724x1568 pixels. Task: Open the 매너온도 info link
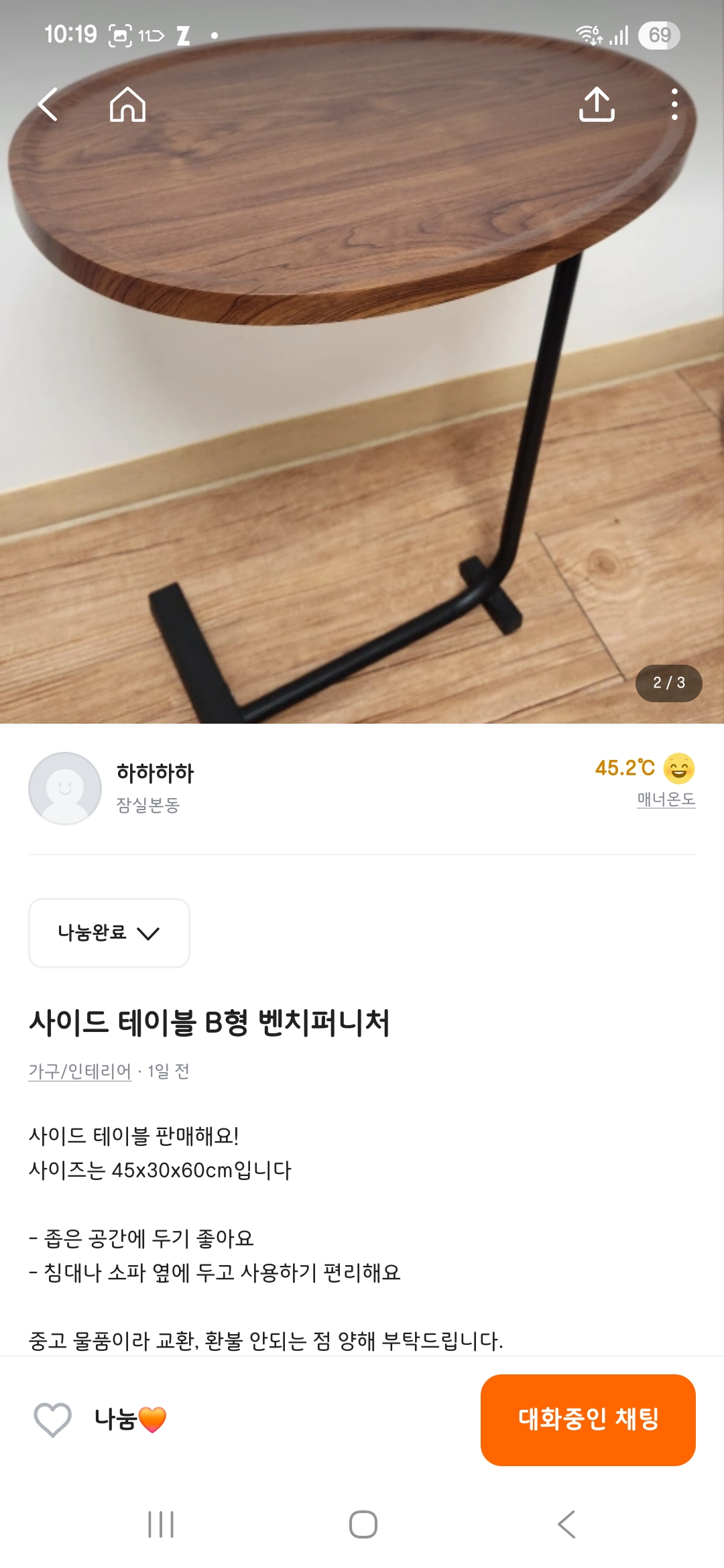click(x=666, y=799)
